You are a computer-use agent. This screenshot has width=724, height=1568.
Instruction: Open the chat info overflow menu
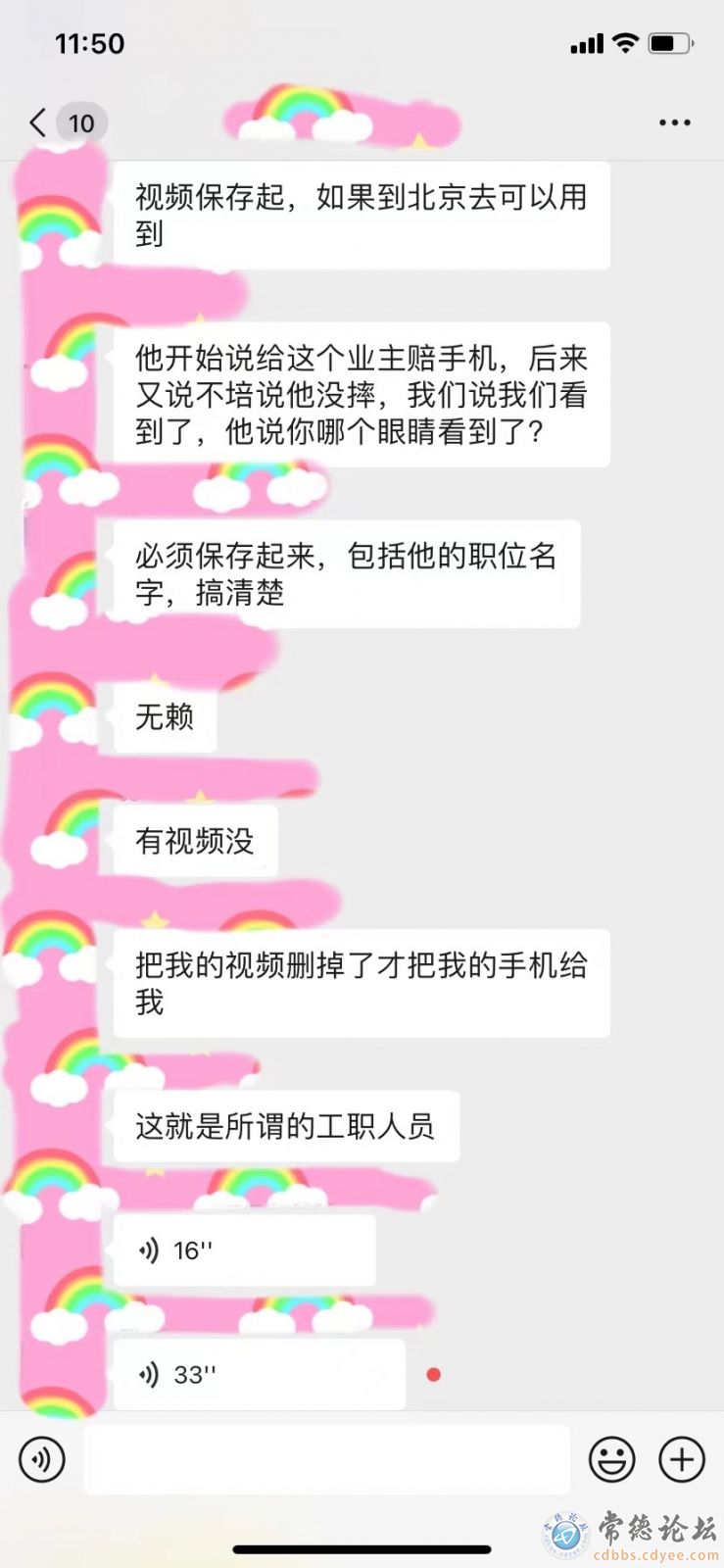coord(674,122)
